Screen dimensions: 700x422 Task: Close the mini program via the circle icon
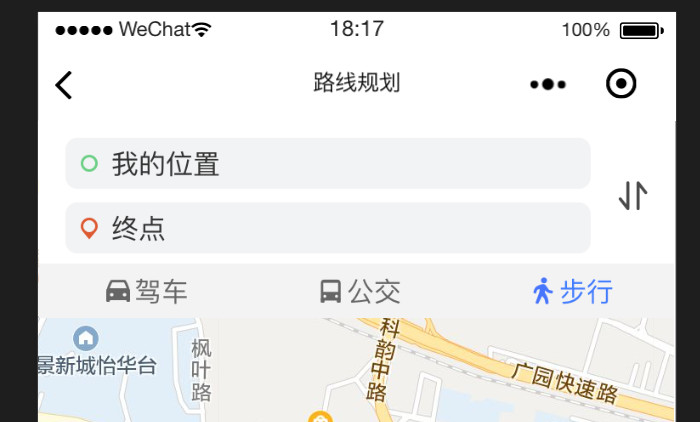[x=621, y=85]
